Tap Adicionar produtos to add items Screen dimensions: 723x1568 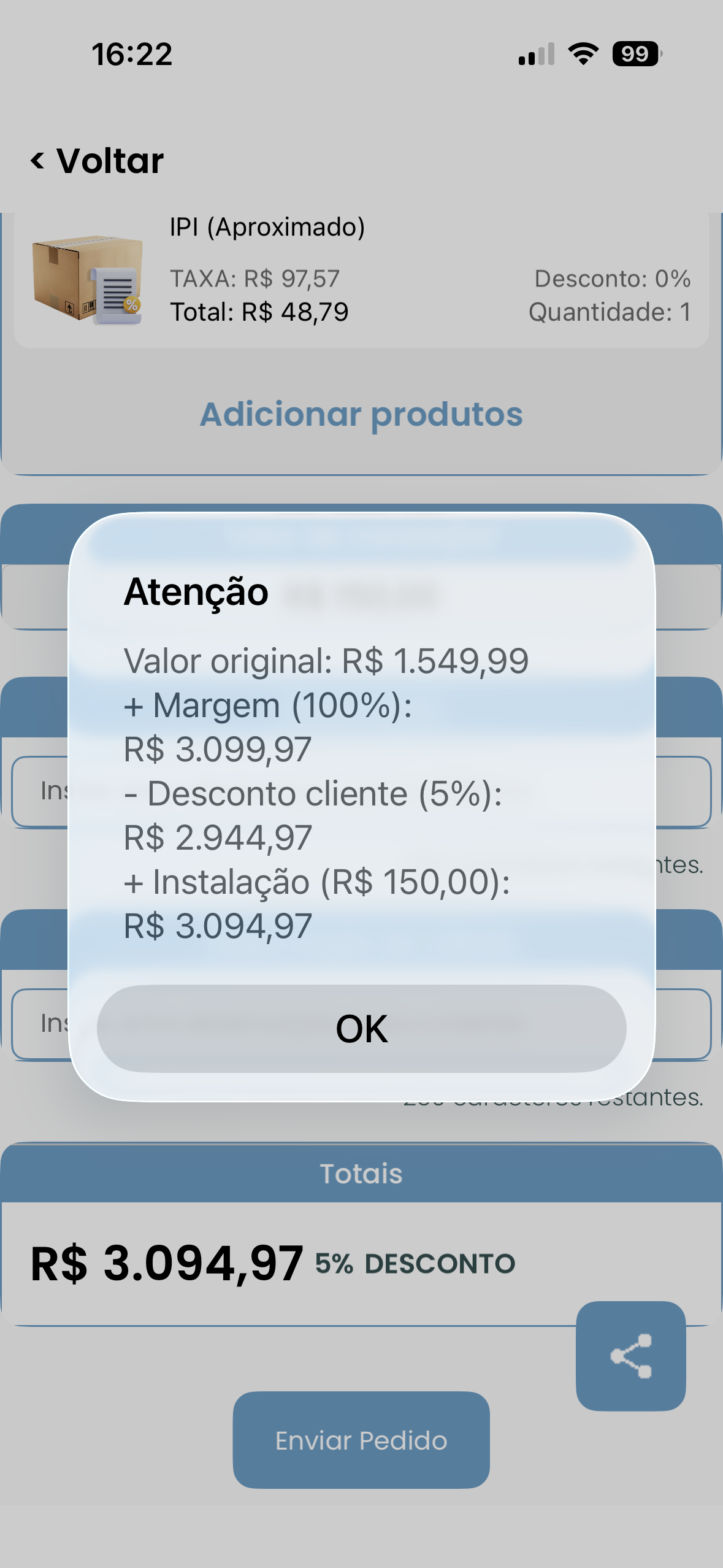pos(361,414)
